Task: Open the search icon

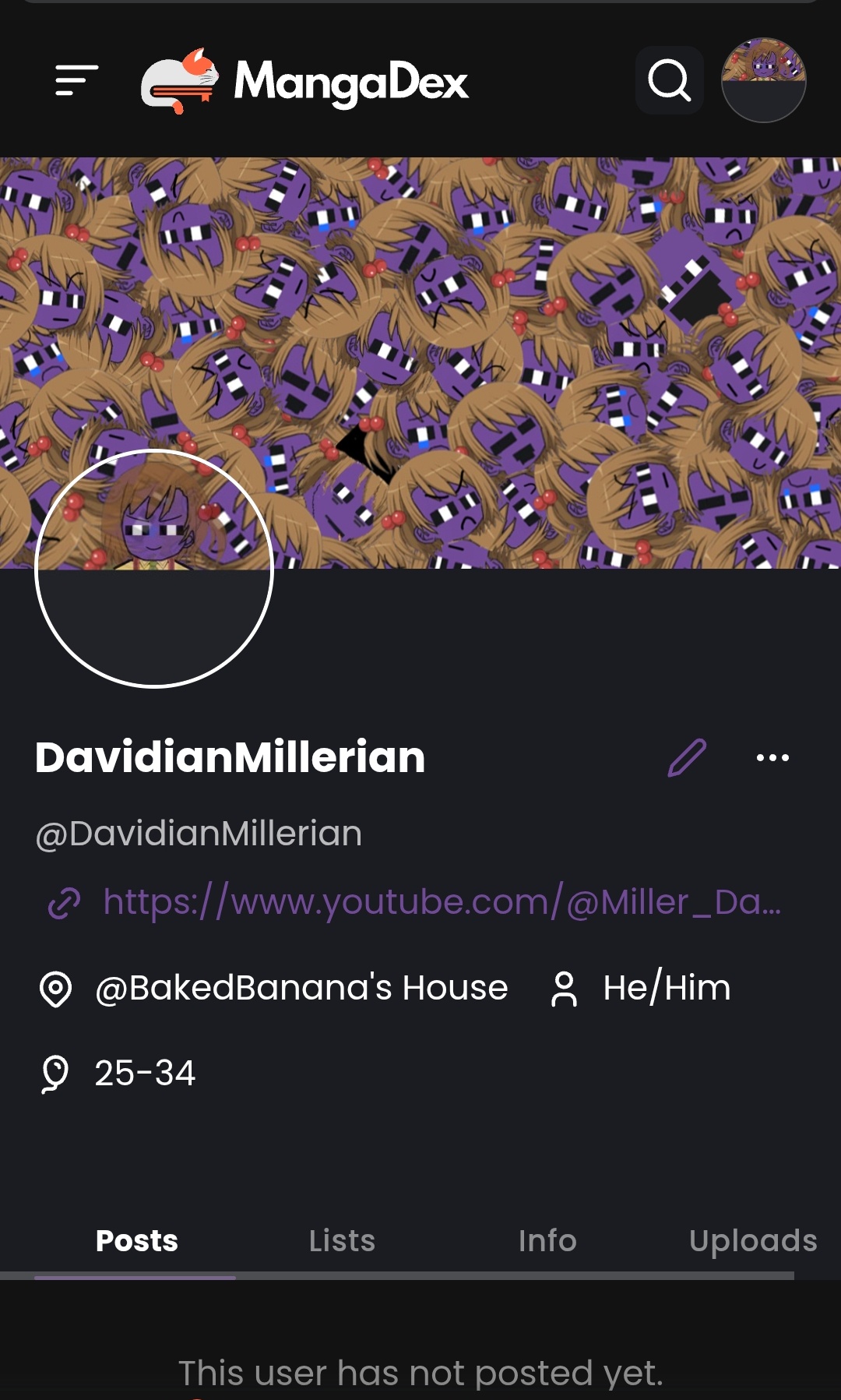Action: click(x=670, y=80)
